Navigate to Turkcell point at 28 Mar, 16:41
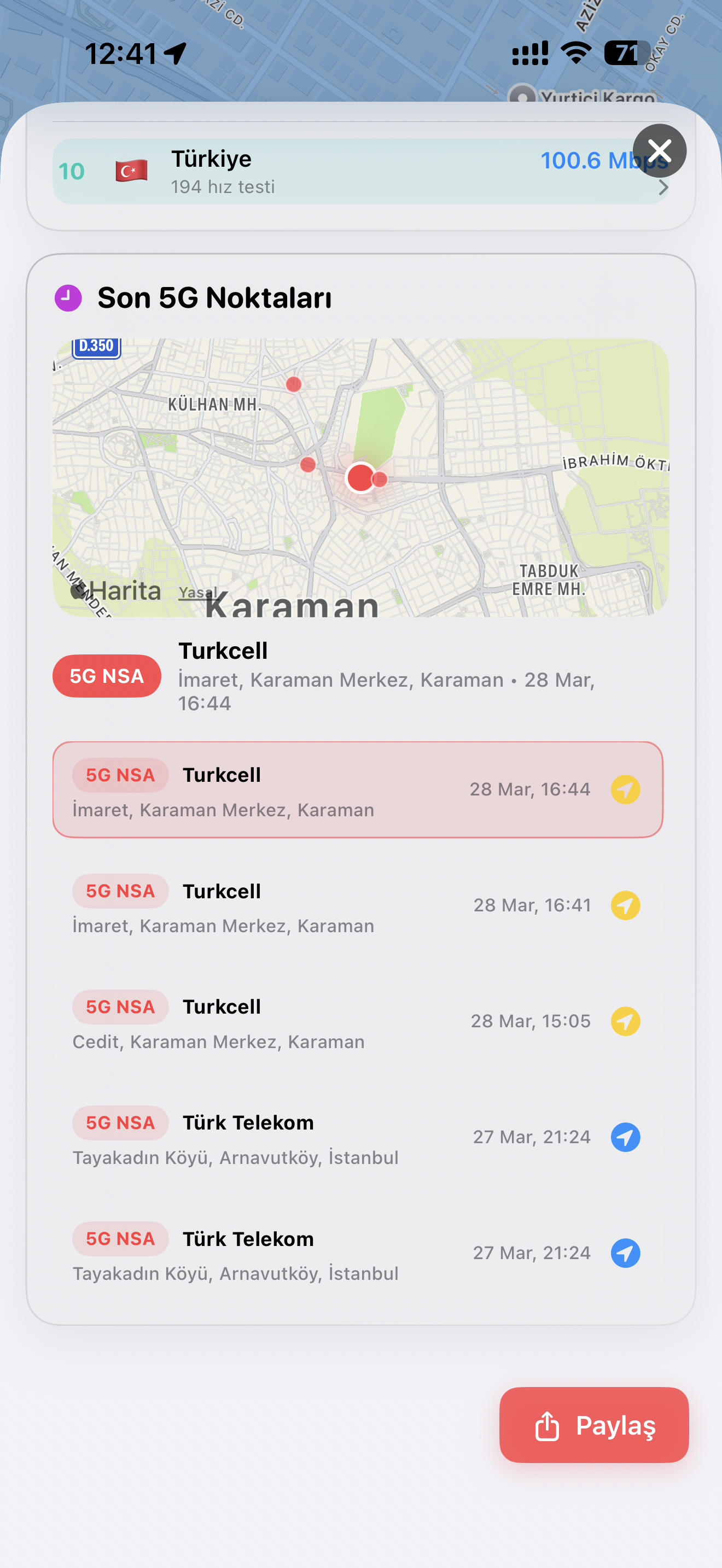This screenshot has height=1568, width=722. (x=625, y=905)
